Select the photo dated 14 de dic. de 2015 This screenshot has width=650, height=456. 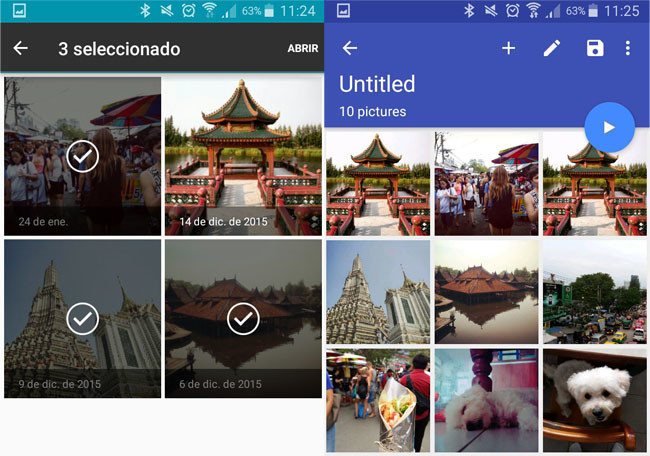click(243, 156)
